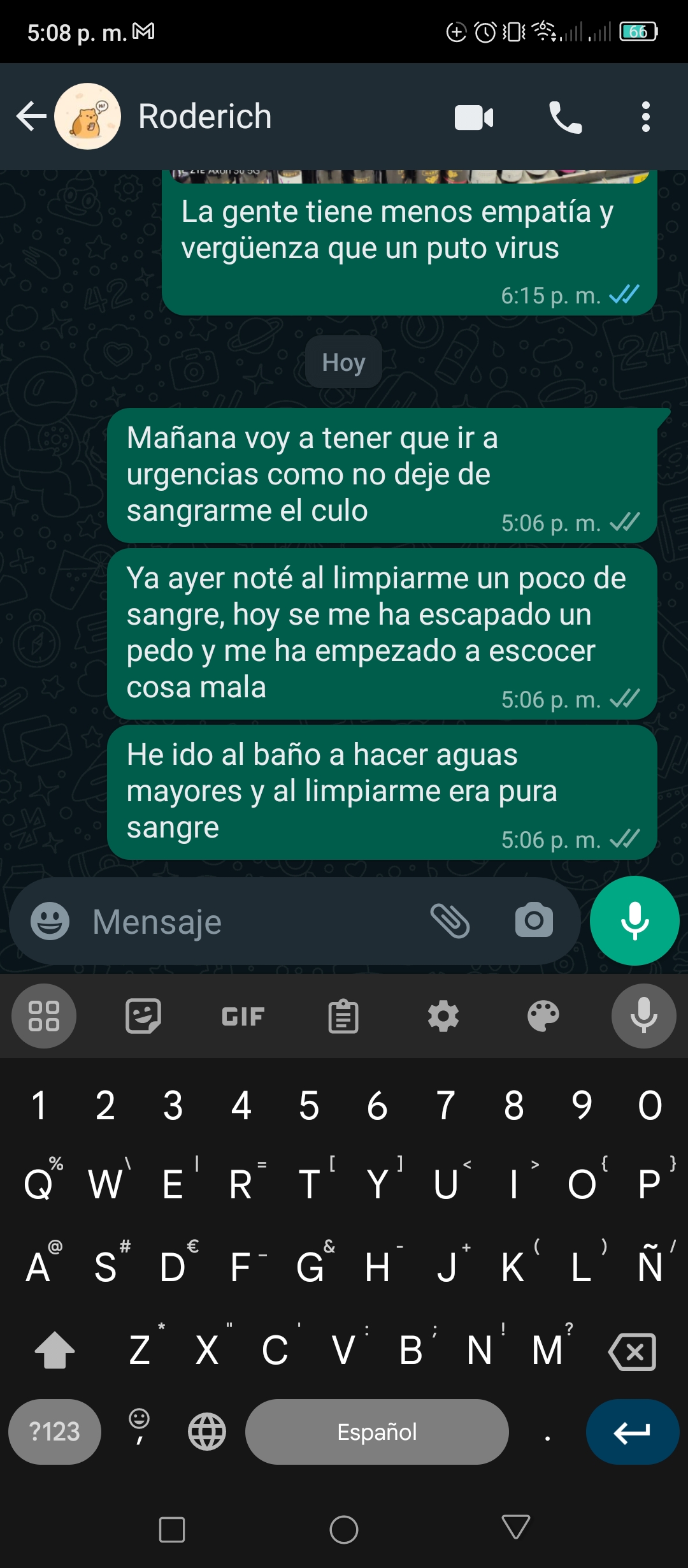Image resolution: width=688 pixels, height=1568 pixels.
Task: Open the keyboard tools grid menu
Action: 44,1016
